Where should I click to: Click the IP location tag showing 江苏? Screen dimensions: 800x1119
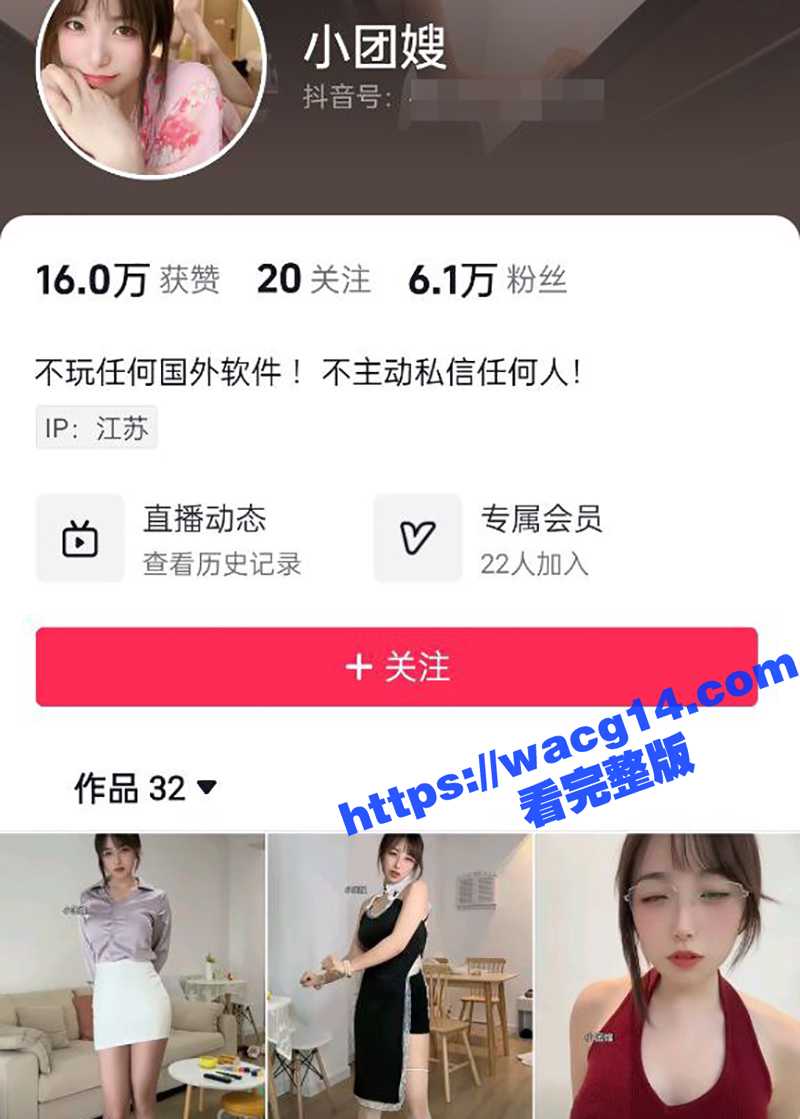point(95,427)
